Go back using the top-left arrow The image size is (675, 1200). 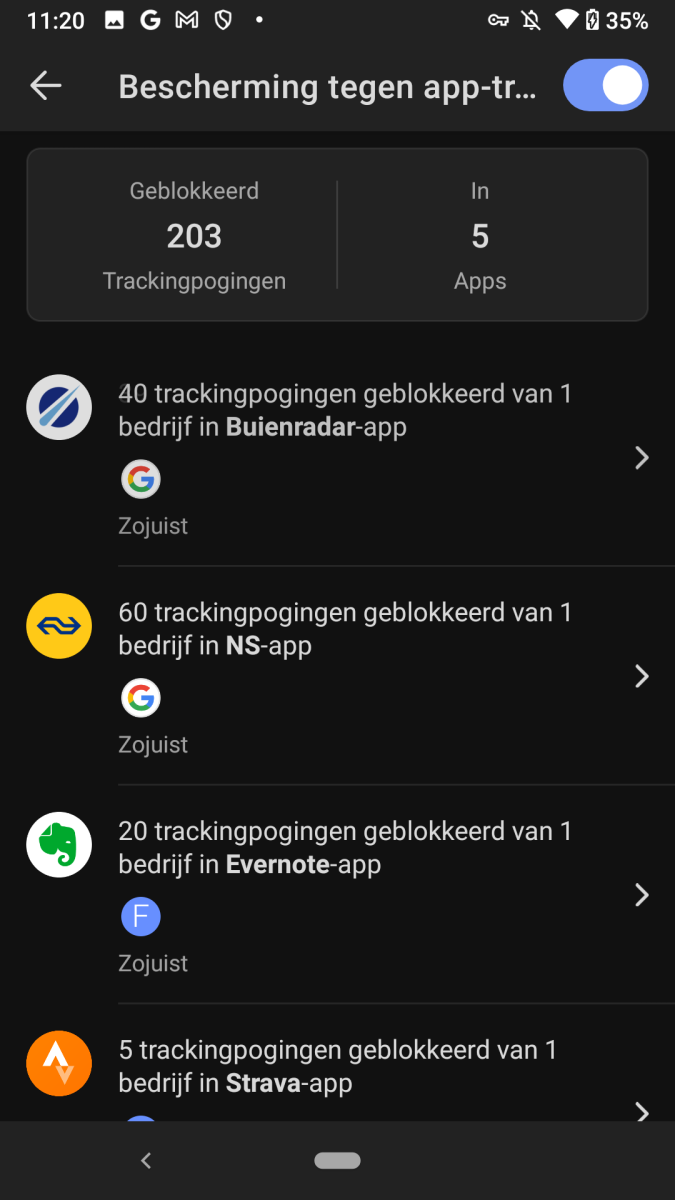pos(46,86)
